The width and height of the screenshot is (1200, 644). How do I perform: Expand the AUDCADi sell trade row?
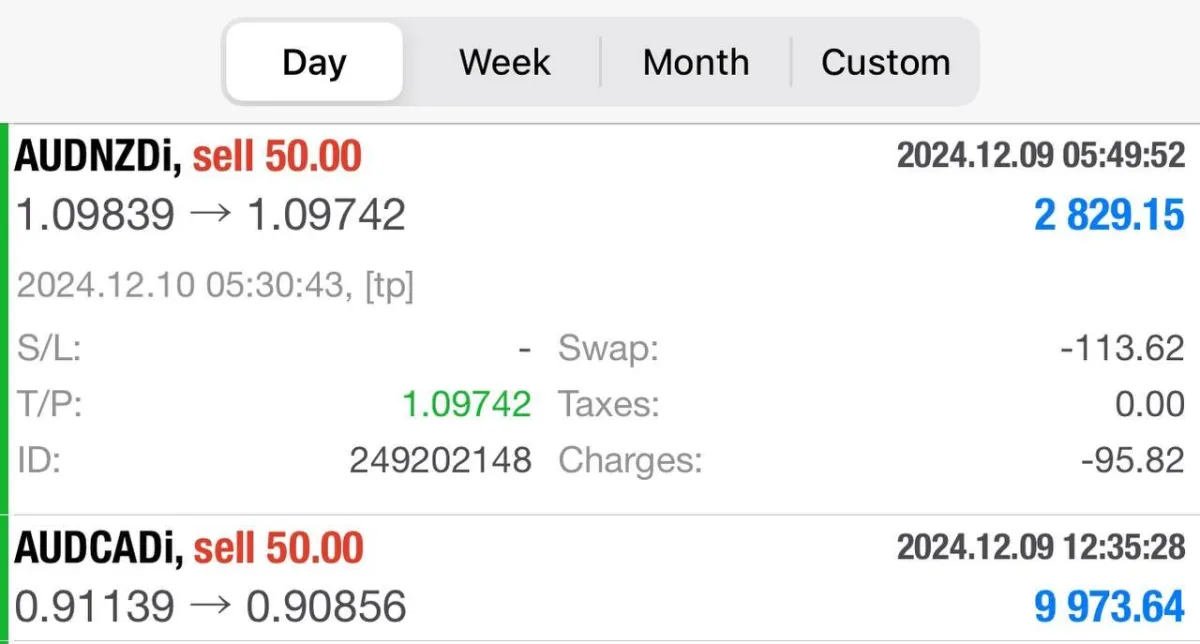tap(600, 578)
